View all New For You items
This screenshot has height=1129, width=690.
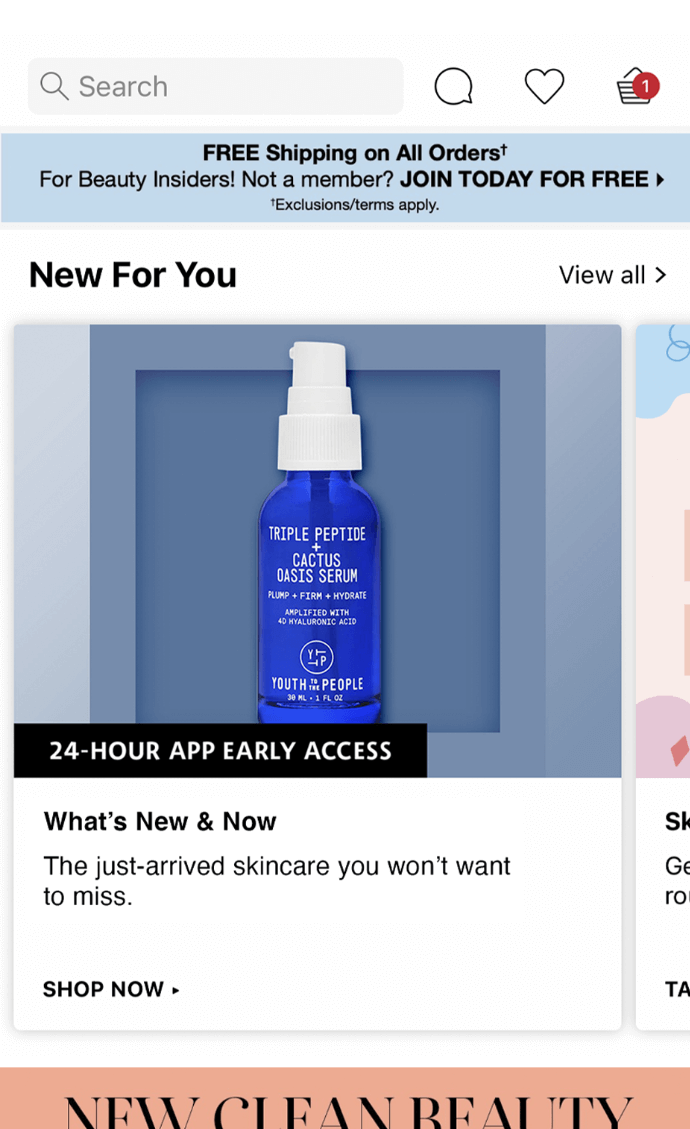point(612,275)
